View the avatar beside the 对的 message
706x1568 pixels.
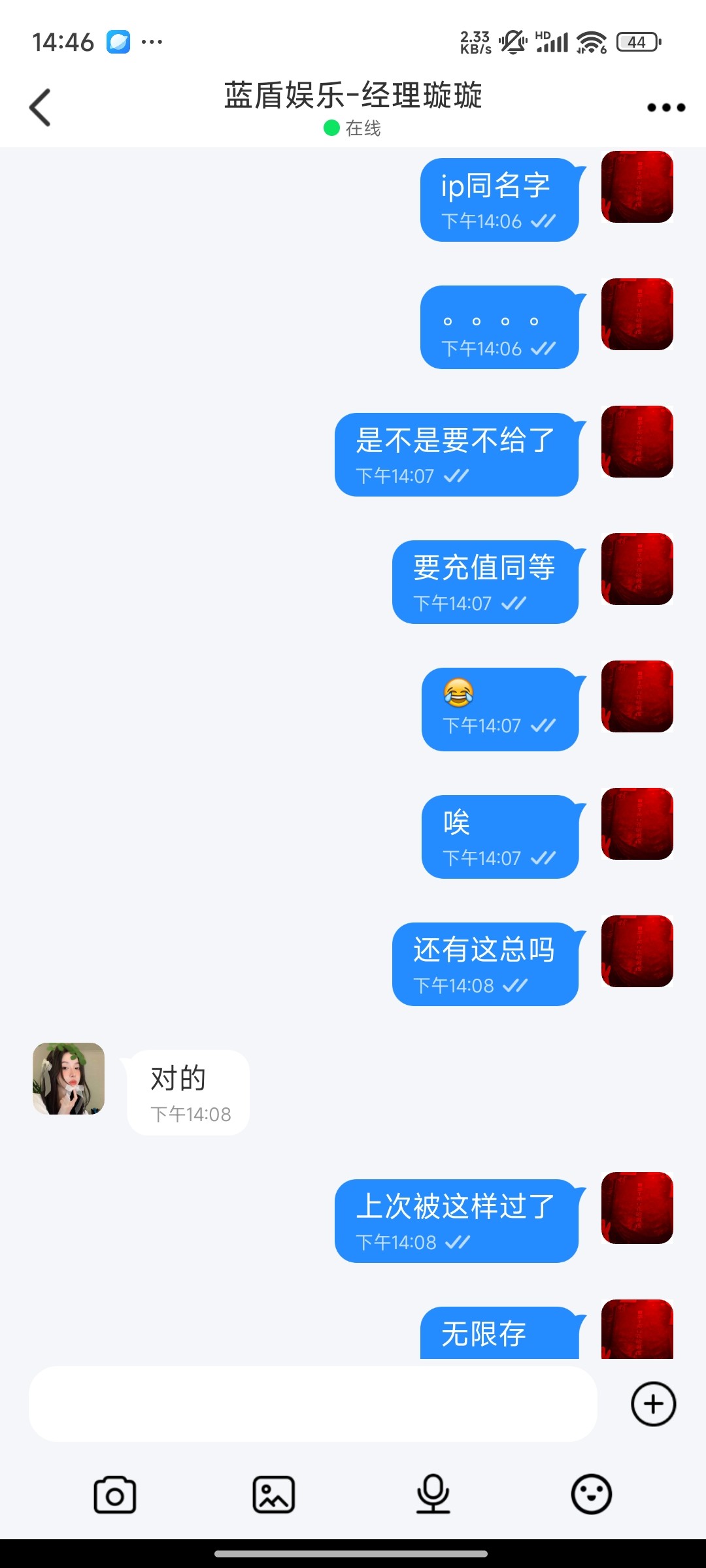pos(69,1079)
